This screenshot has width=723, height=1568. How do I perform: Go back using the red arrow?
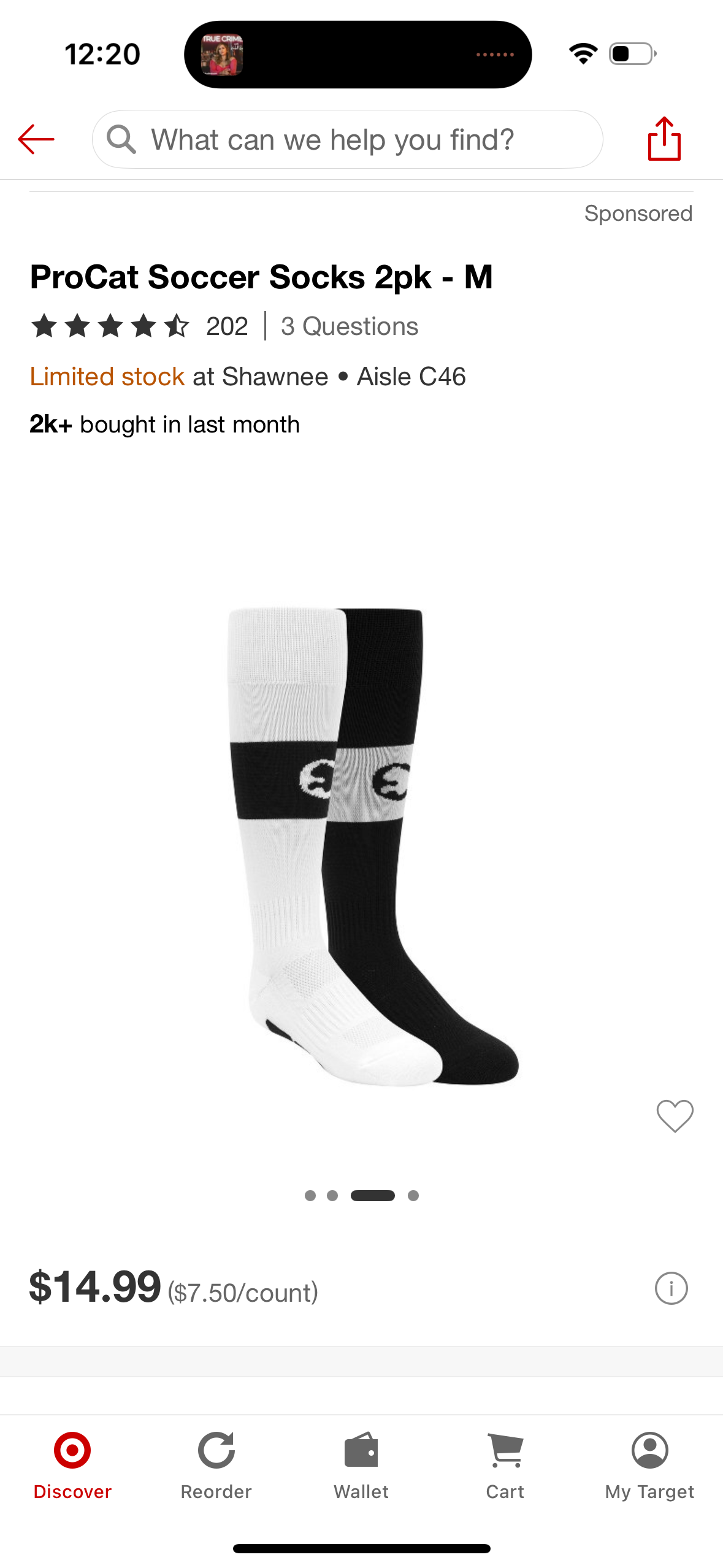click(36, 139)
